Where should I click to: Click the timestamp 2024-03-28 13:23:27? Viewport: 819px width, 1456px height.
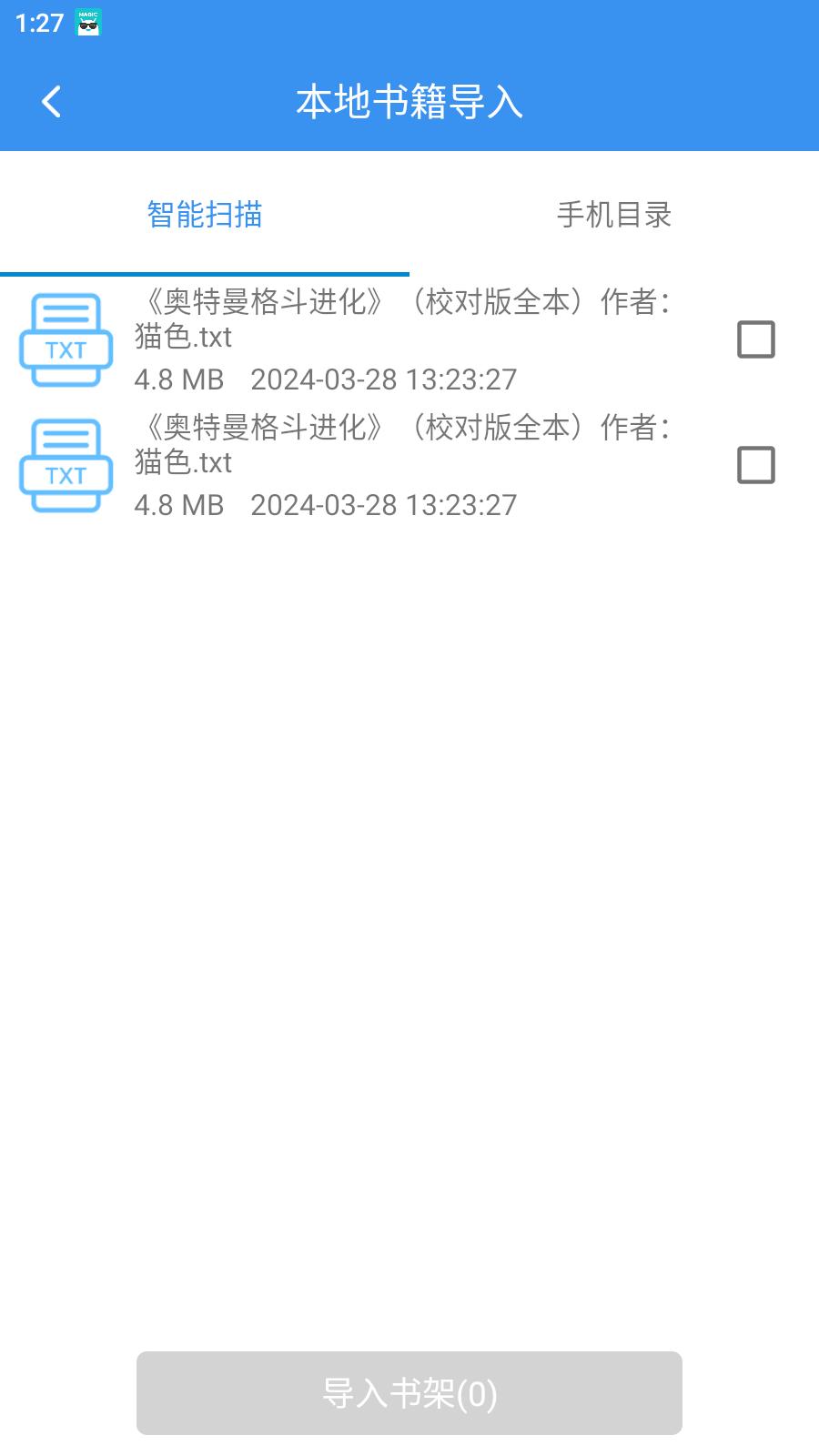pos(386,379)
